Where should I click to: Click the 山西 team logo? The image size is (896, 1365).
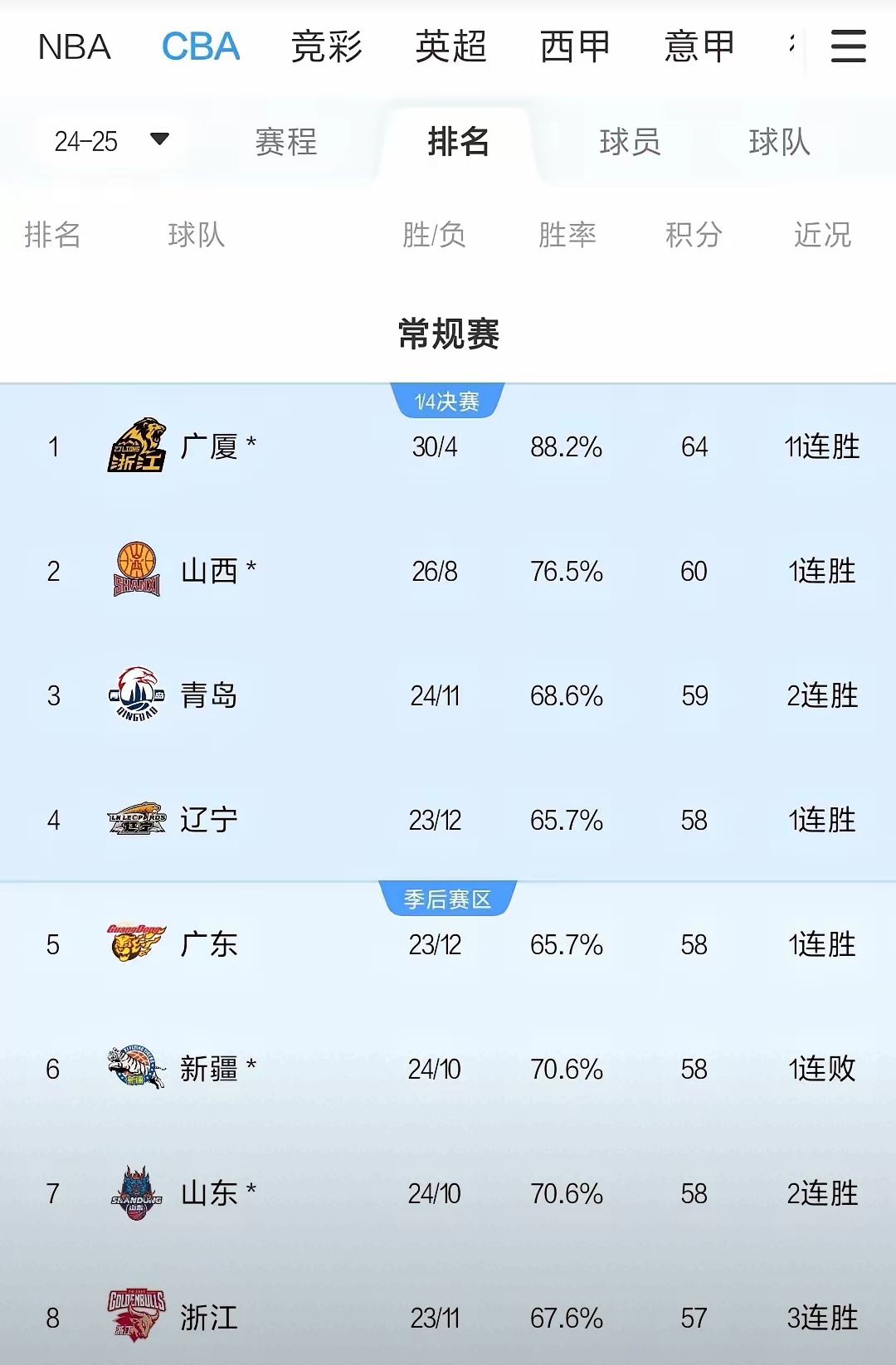(138, 571)
